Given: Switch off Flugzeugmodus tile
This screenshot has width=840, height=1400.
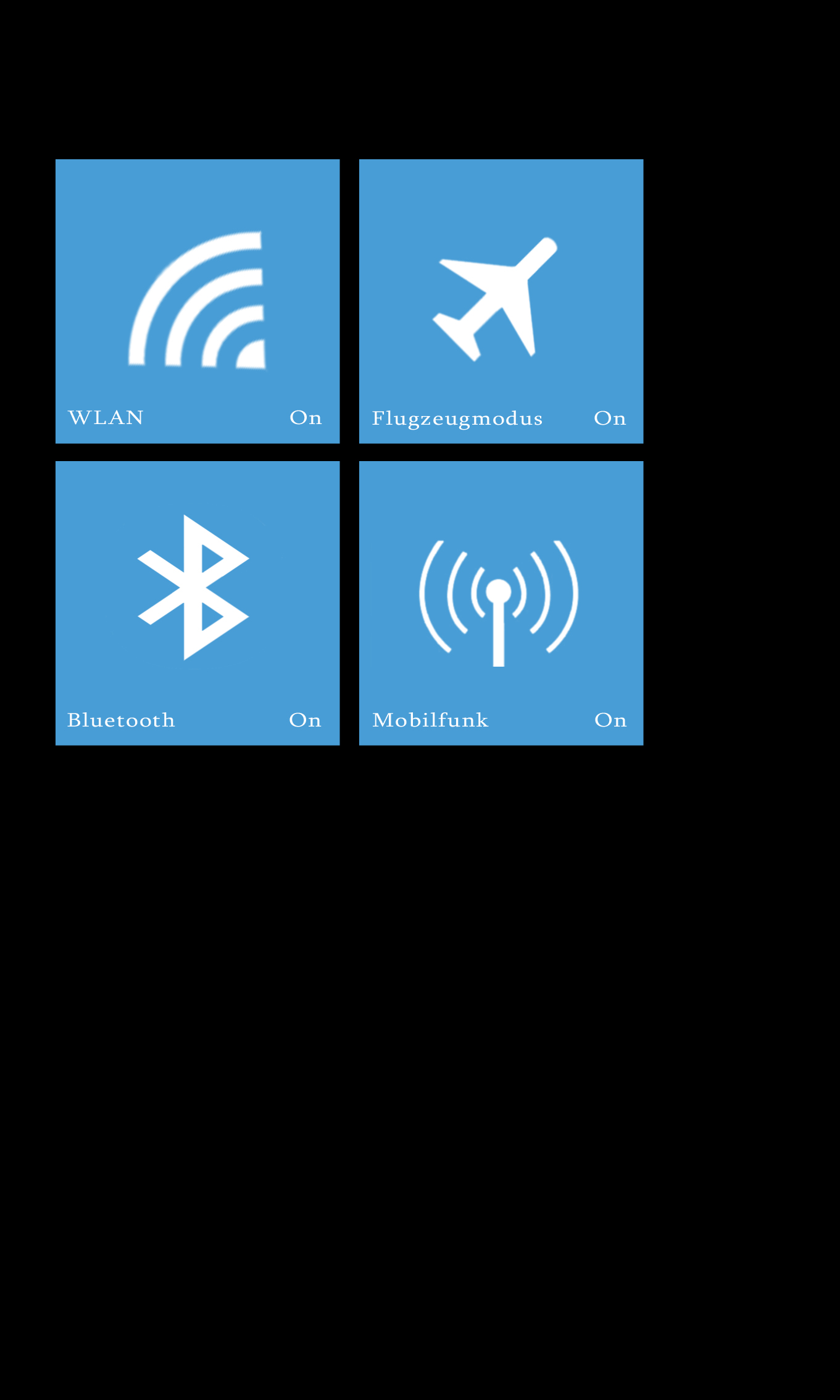Looking at the screenshot, I should (x=501, y=301).
